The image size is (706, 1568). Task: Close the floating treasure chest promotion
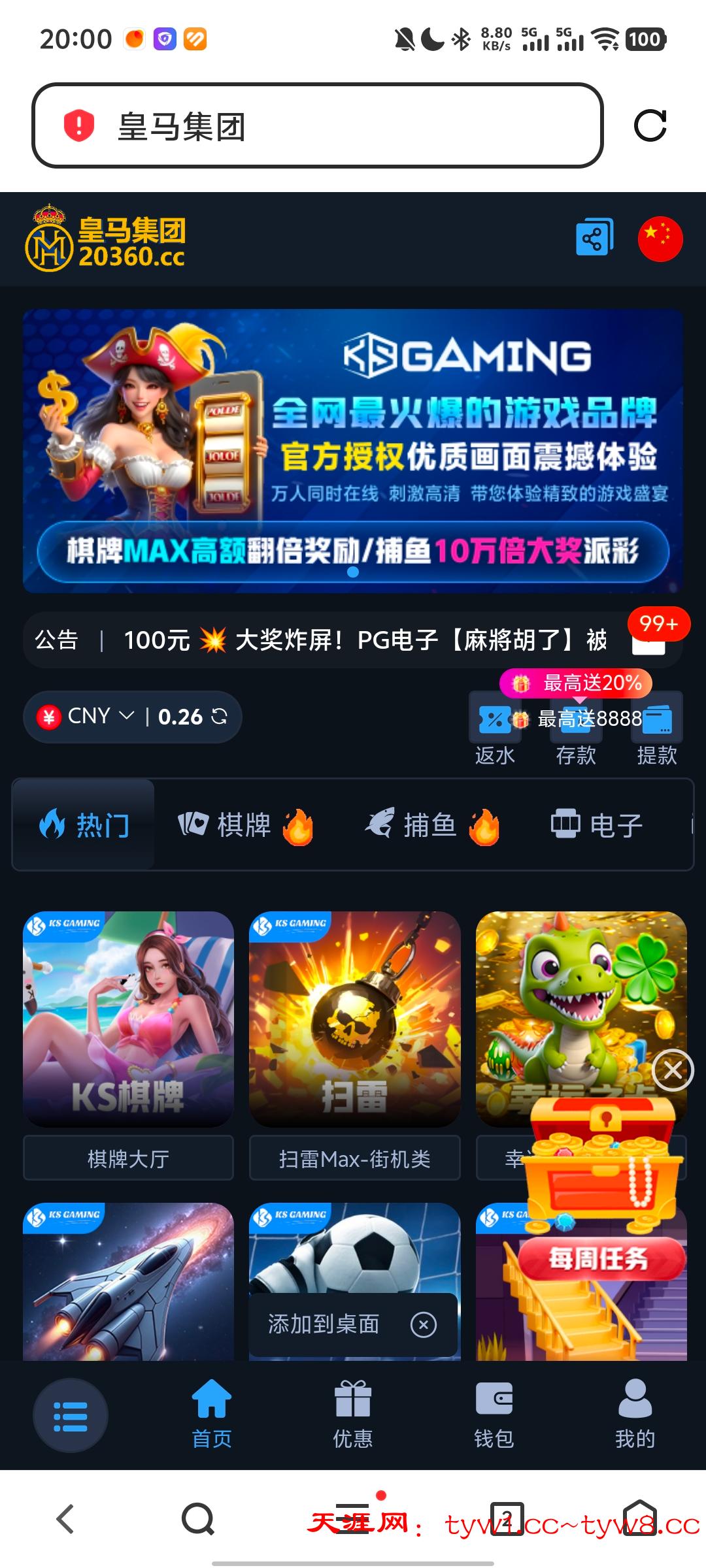(673, 1070)
